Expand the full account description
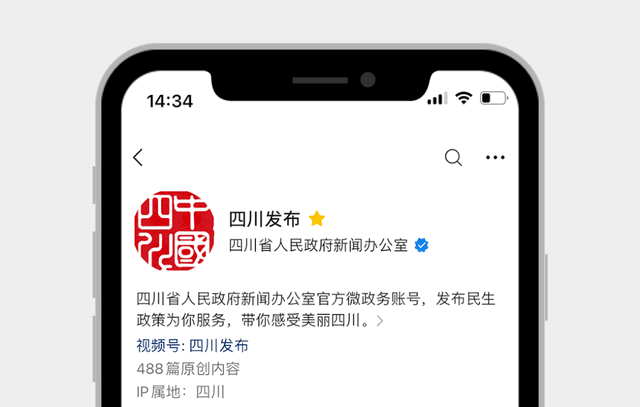This screenshot has height=407, width=640. click(x=379, y=322)
